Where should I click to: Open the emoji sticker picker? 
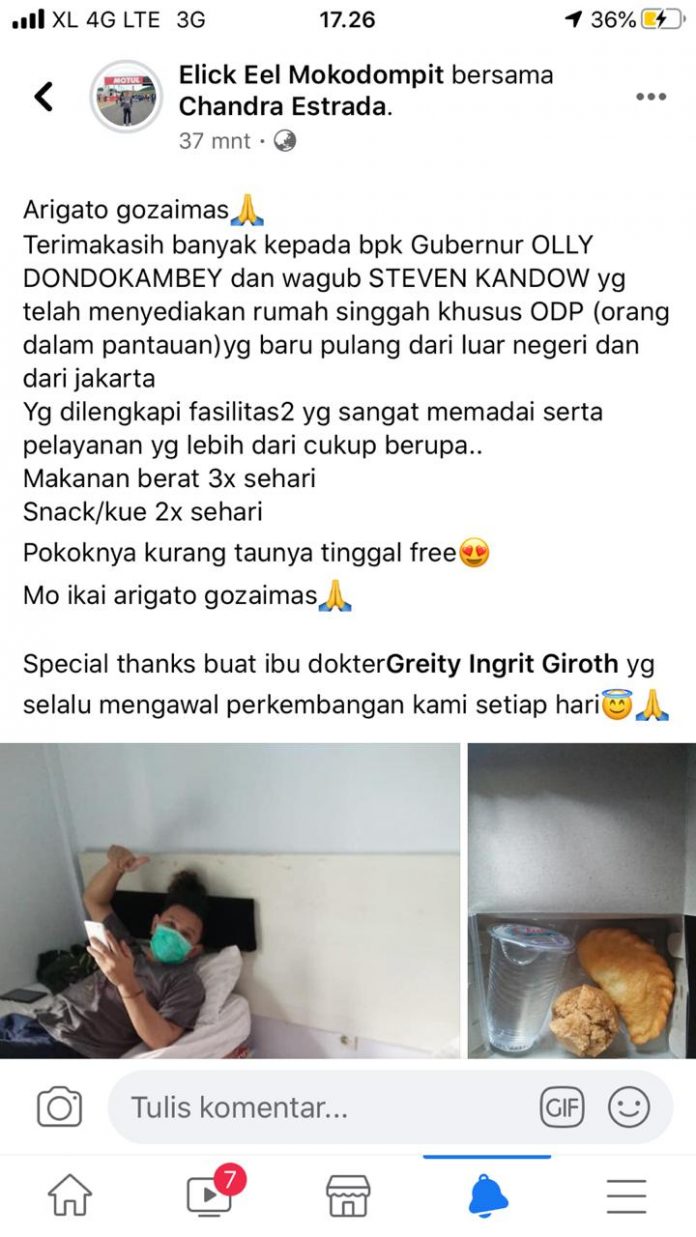tap(629, 1107)
